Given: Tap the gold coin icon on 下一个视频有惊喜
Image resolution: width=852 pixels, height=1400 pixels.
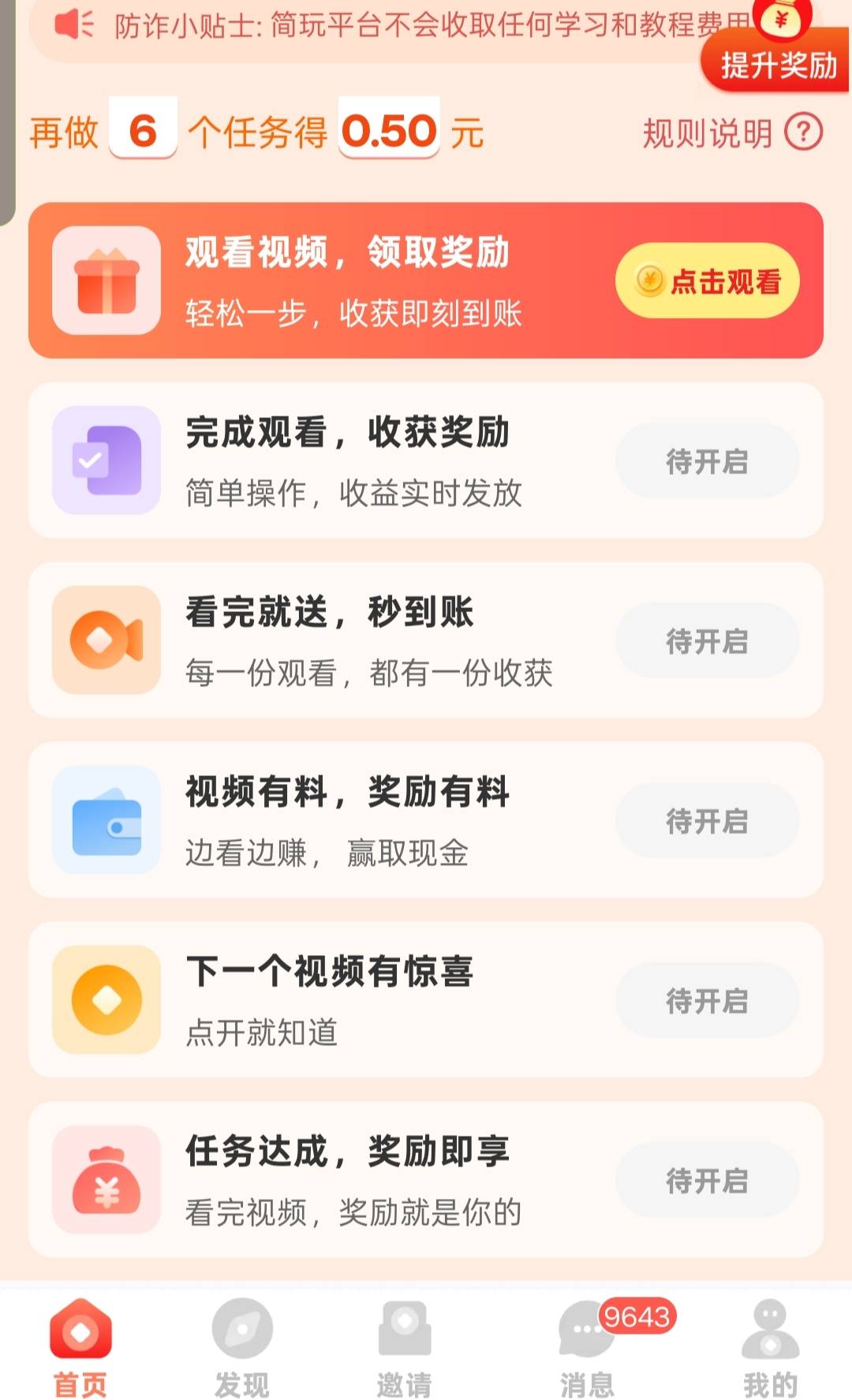Looking at the screenshot, I should 105,1000.
